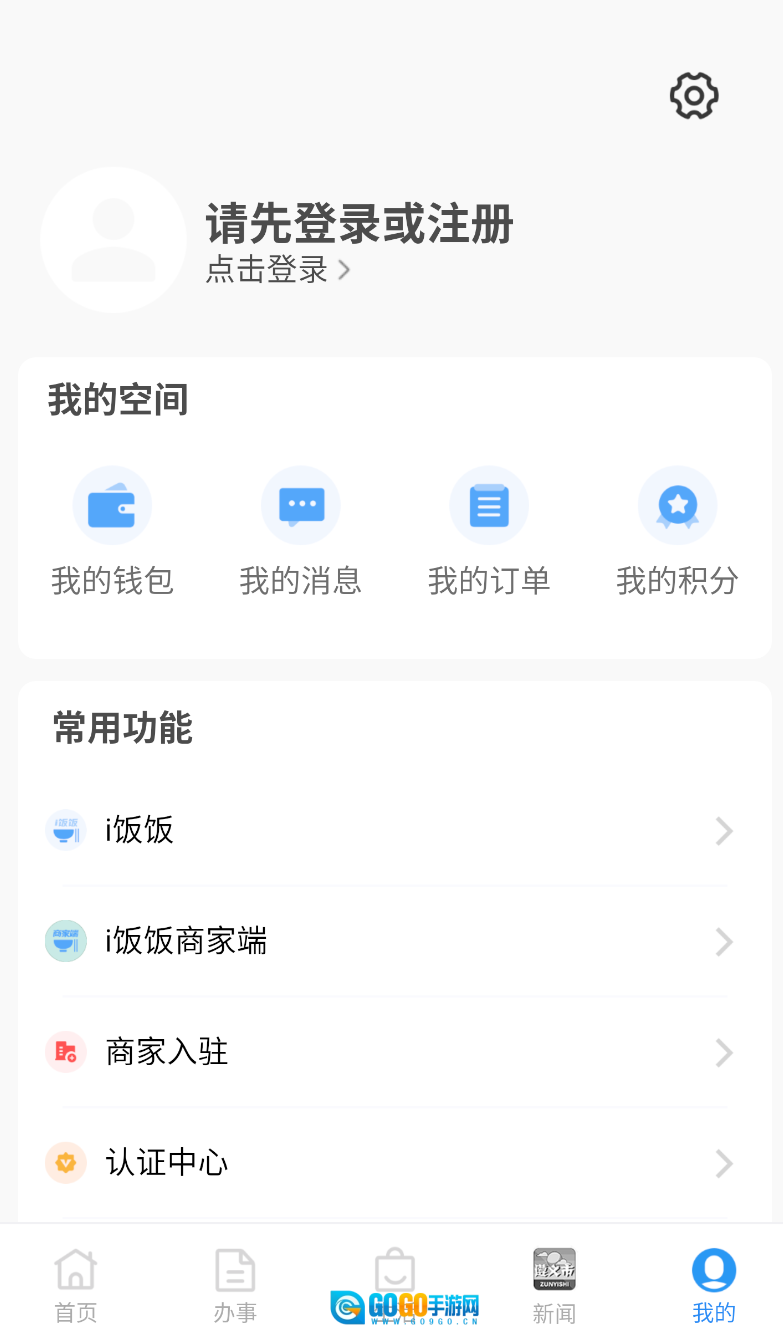Open the i饭饭商家端 row

coord(390,941)
